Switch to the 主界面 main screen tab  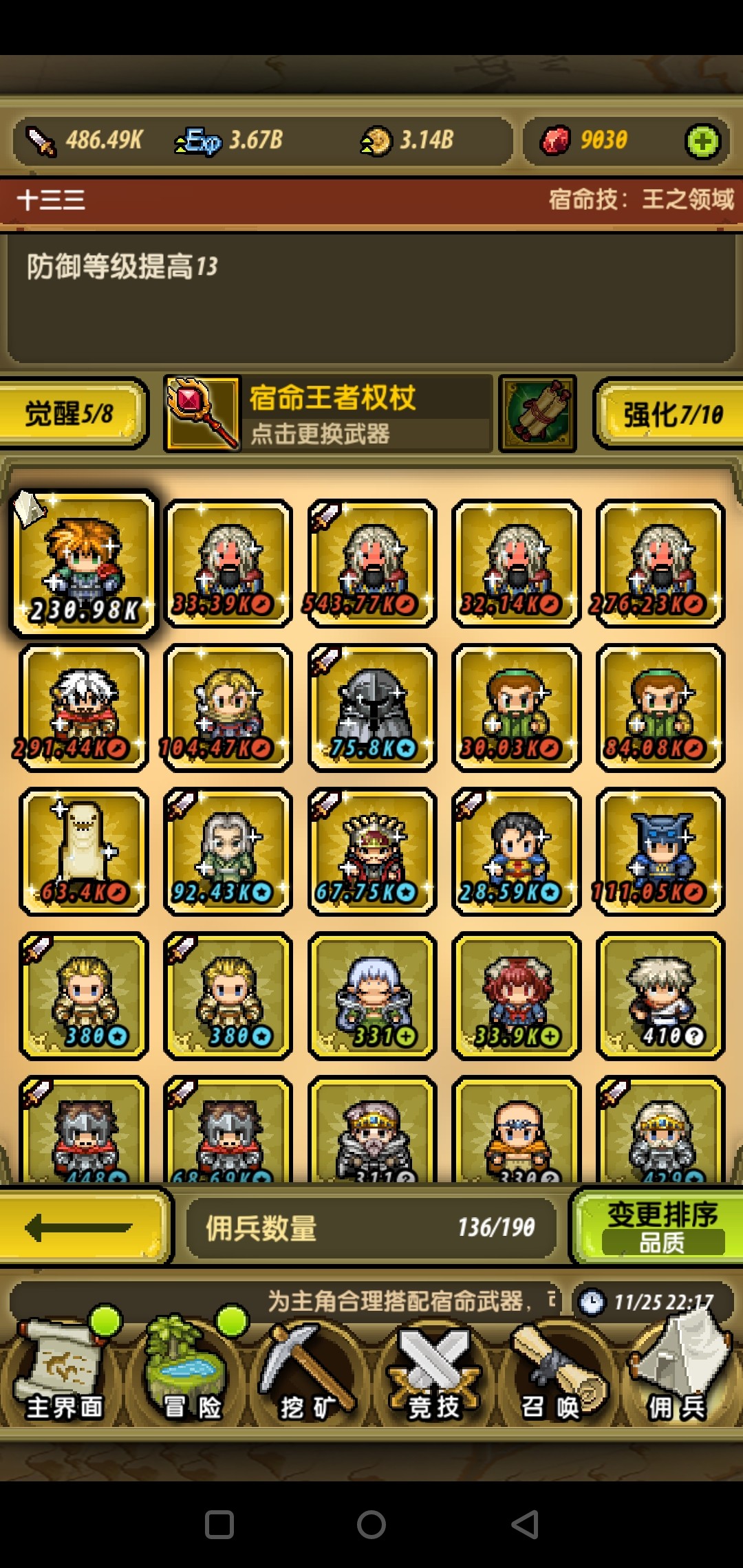click(63, 1375)
